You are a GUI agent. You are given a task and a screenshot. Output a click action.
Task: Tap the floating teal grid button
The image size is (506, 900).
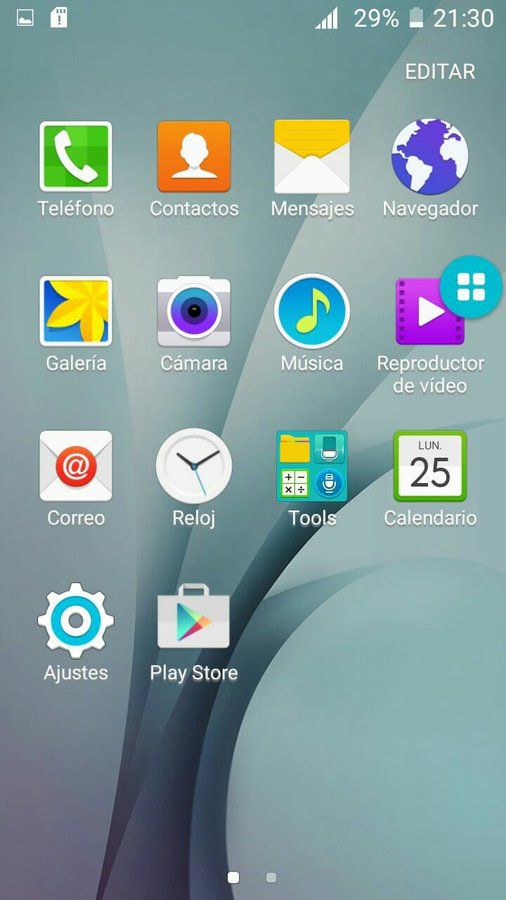pyautogui.click(x=471, y=286)
